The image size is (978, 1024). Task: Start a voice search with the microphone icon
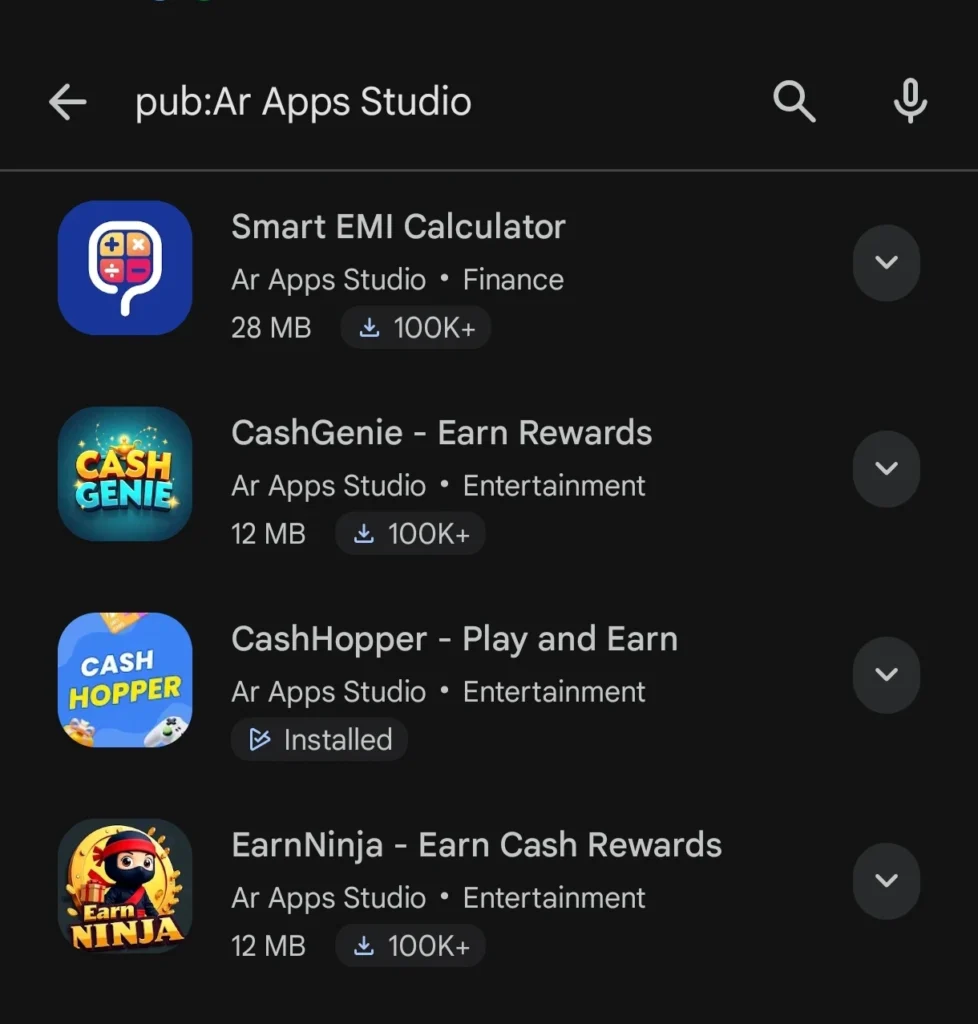pyautogui.click(x=910, y=101)
